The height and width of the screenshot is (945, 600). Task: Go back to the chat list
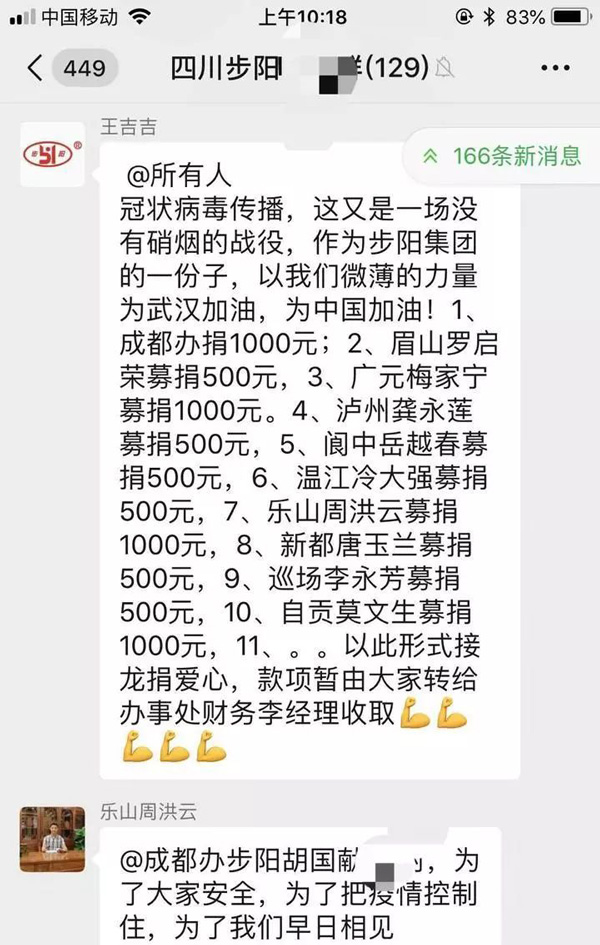coord(36,68)
